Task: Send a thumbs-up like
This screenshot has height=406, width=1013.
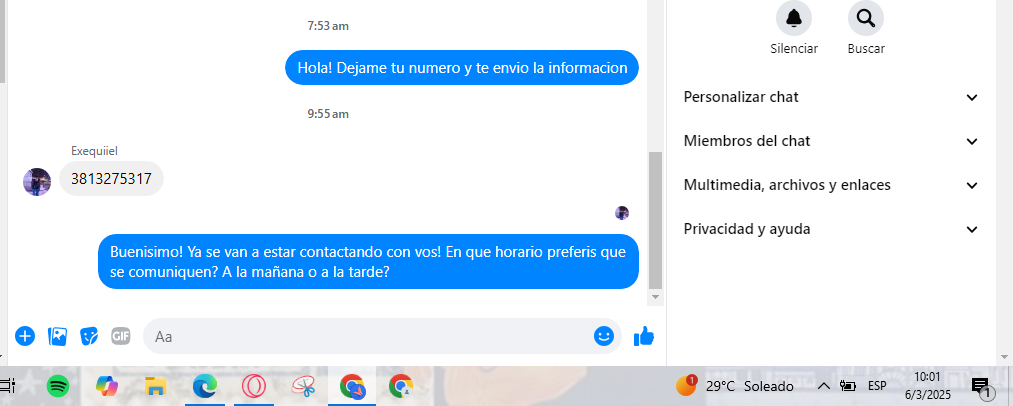Action: [644, 337]
